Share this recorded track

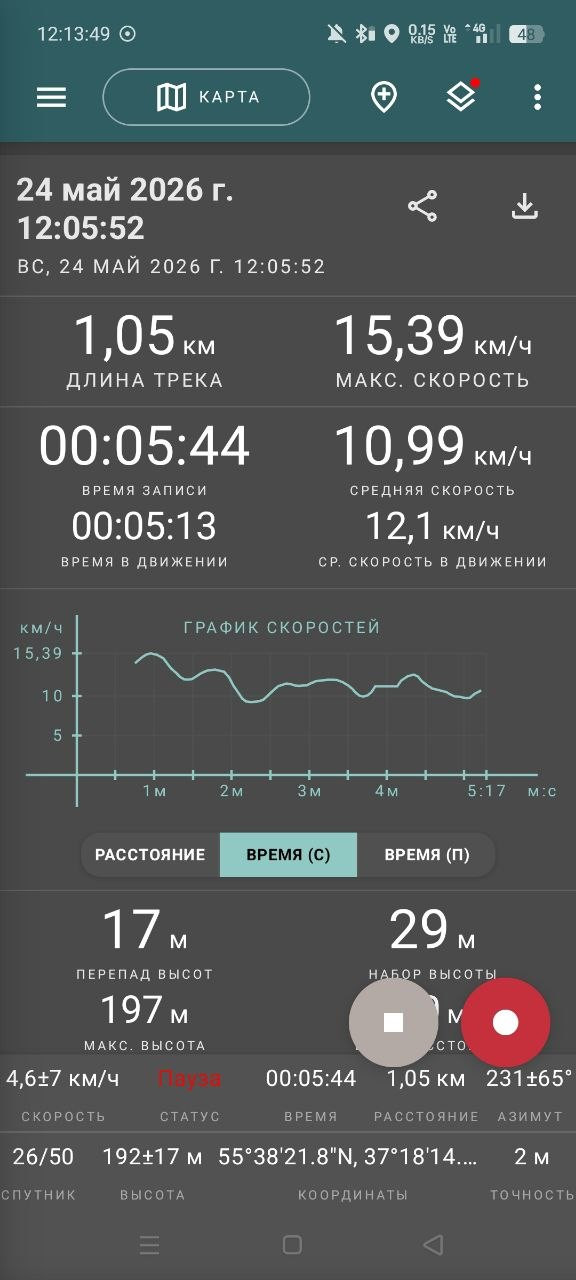pos(423,207)
